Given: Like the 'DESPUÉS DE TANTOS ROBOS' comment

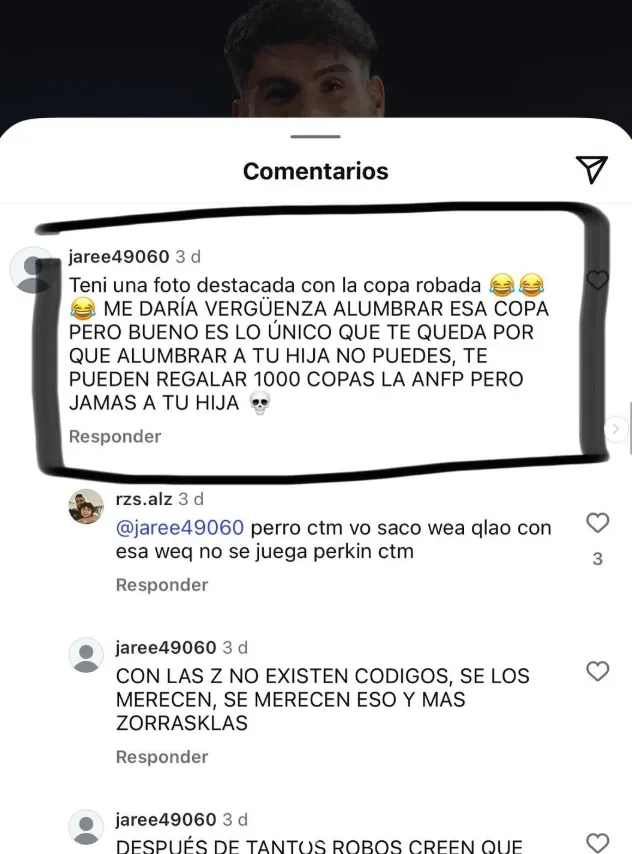Looking at the screenshot, I should coord(597,842).
